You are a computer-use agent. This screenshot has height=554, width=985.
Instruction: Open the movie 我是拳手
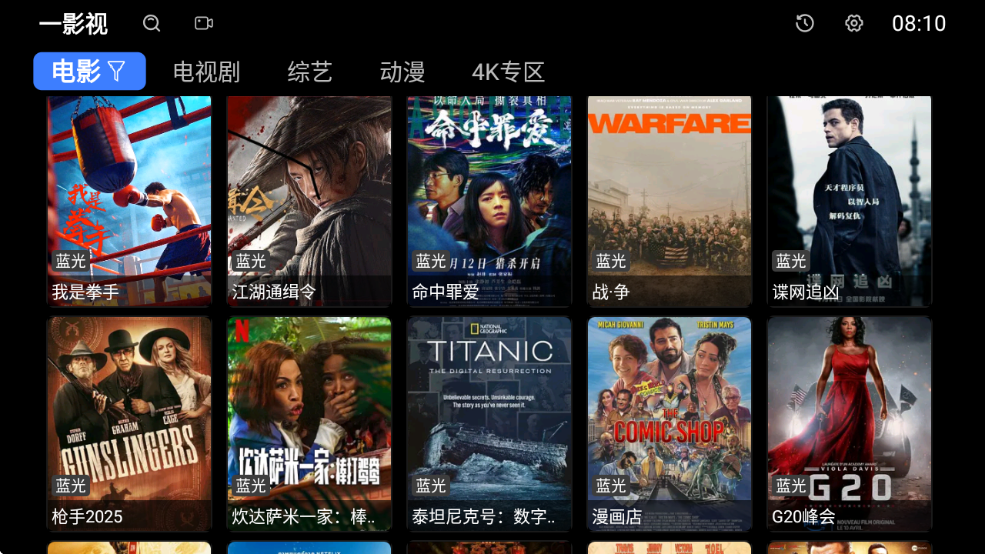pyautogui.click(x=129, y=200)
